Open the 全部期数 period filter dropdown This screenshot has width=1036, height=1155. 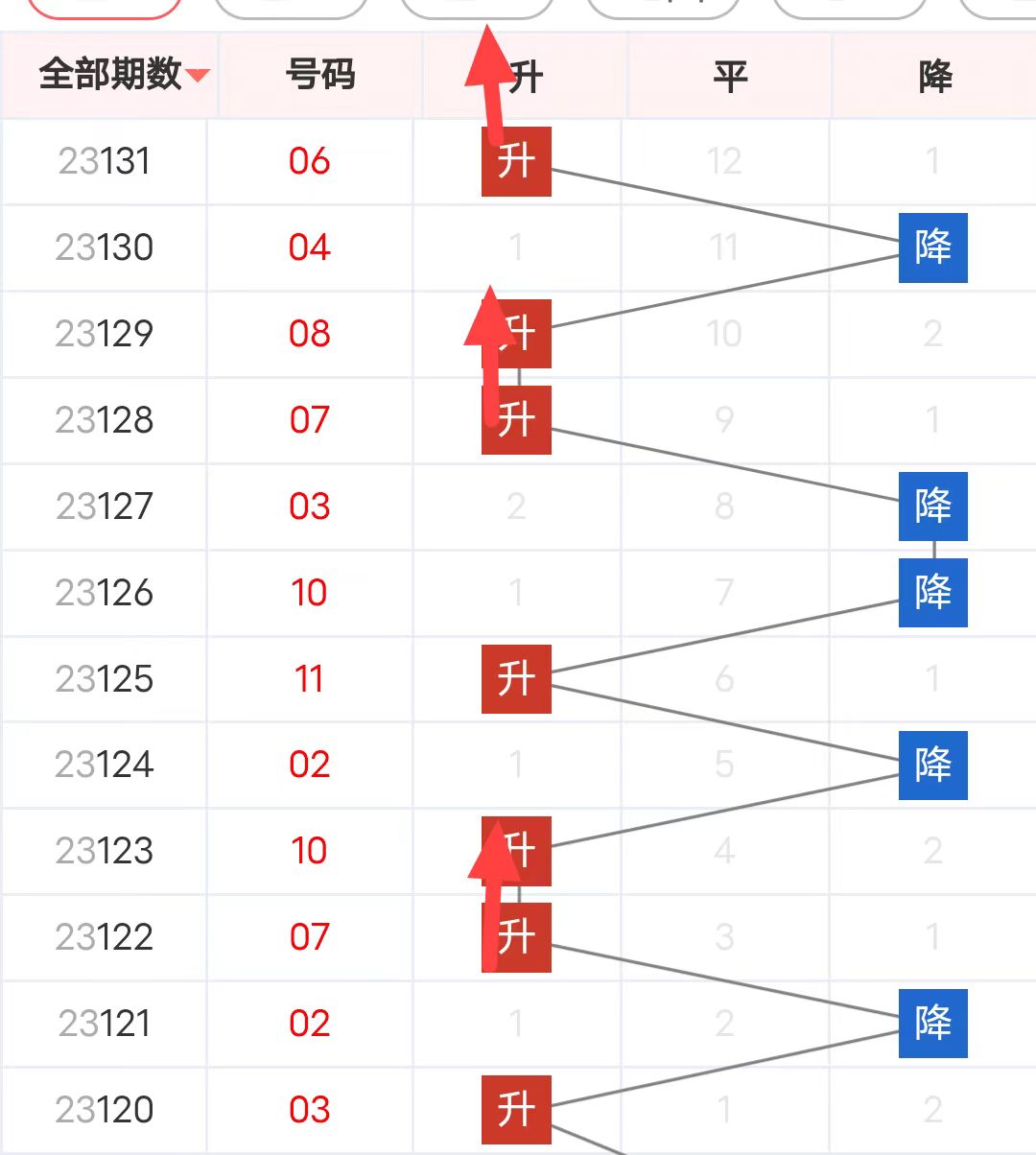click(x=123, y=75)
